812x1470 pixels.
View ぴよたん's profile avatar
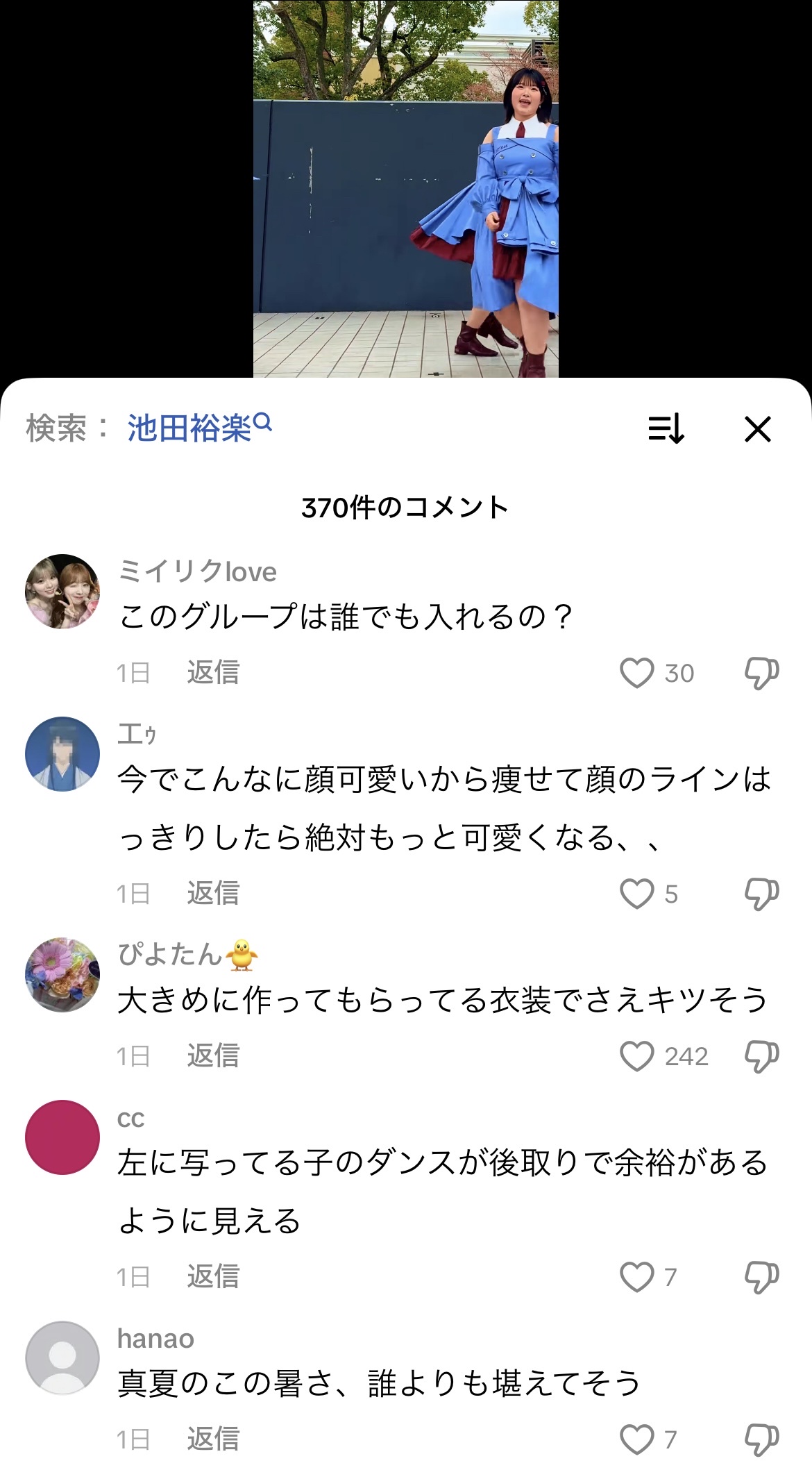(62, 975)
